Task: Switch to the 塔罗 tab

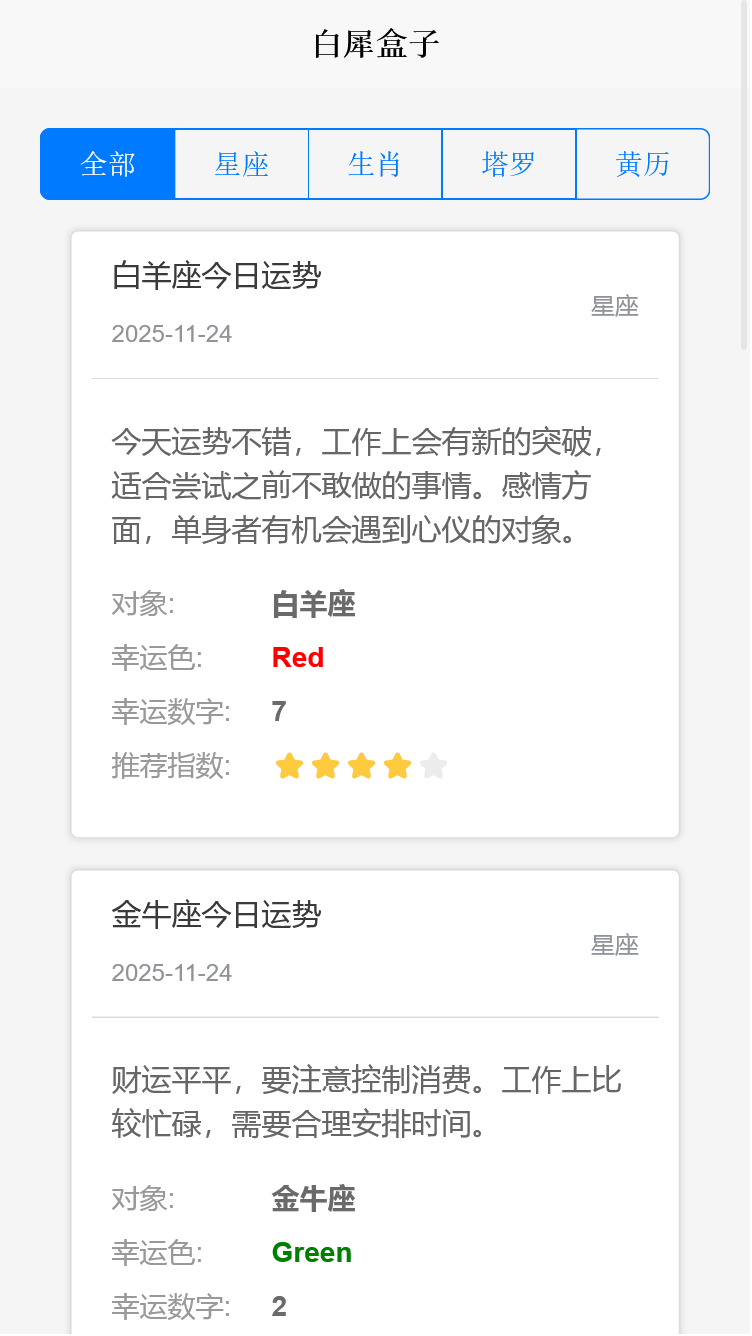Action: coord(509,164)
